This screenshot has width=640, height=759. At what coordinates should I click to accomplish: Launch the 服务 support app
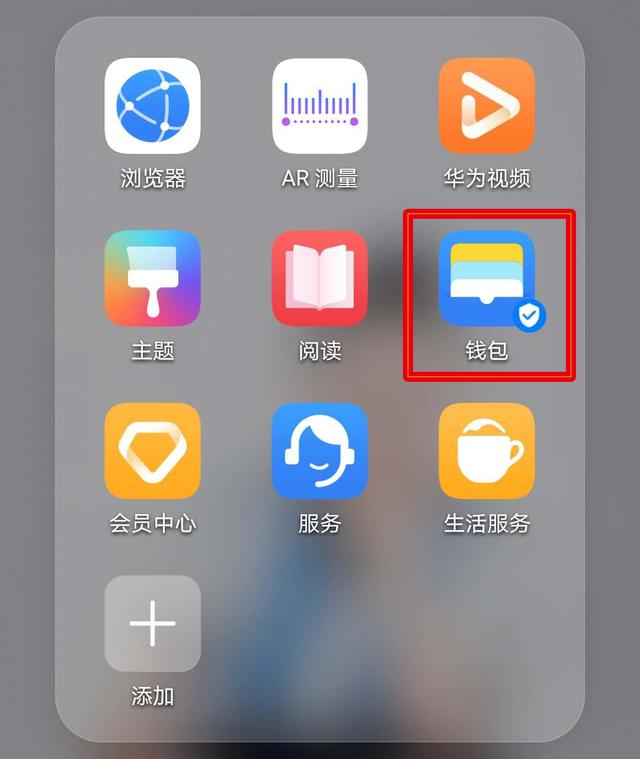point(320,451)
